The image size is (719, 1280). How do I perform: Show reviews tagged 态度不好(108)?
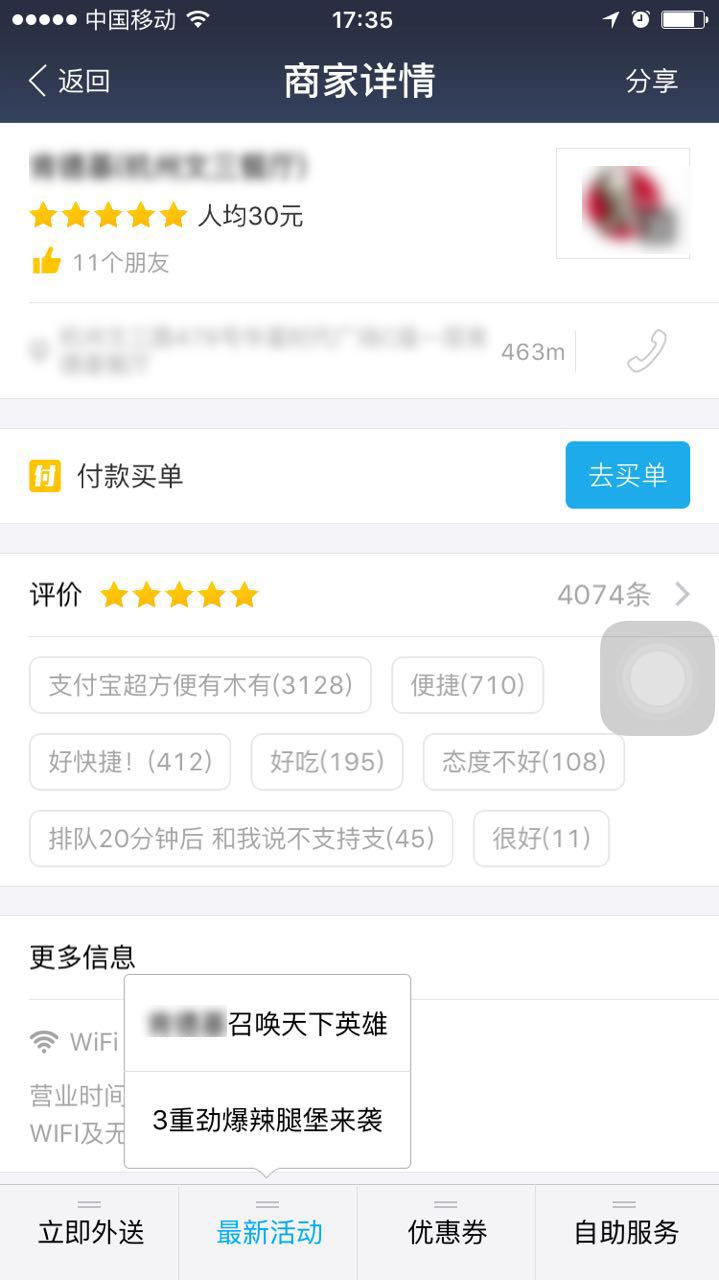(524, 762)
